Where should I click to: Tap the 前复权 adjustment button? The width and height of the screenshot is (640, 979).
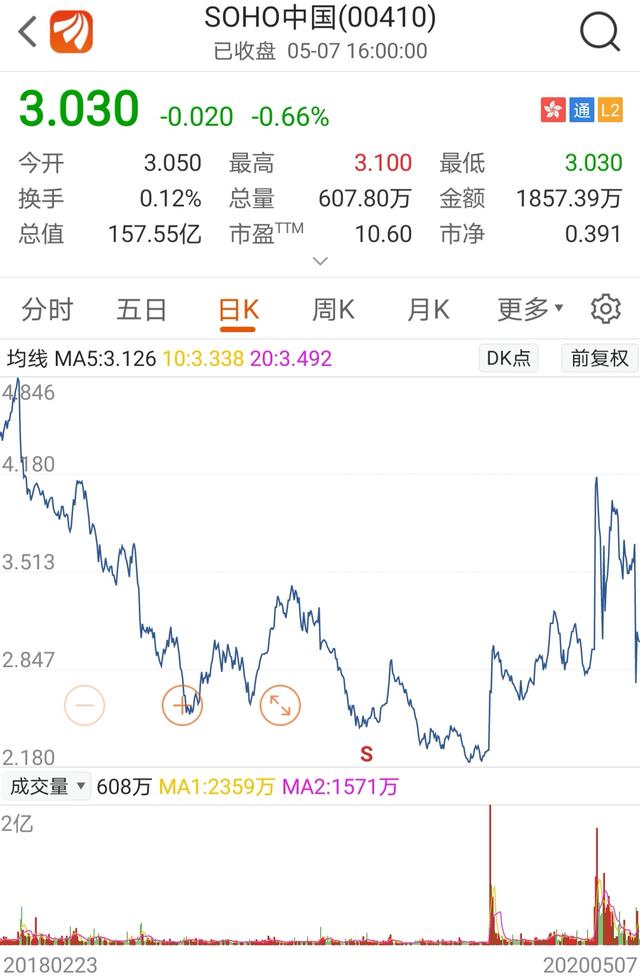click(599, 358)
